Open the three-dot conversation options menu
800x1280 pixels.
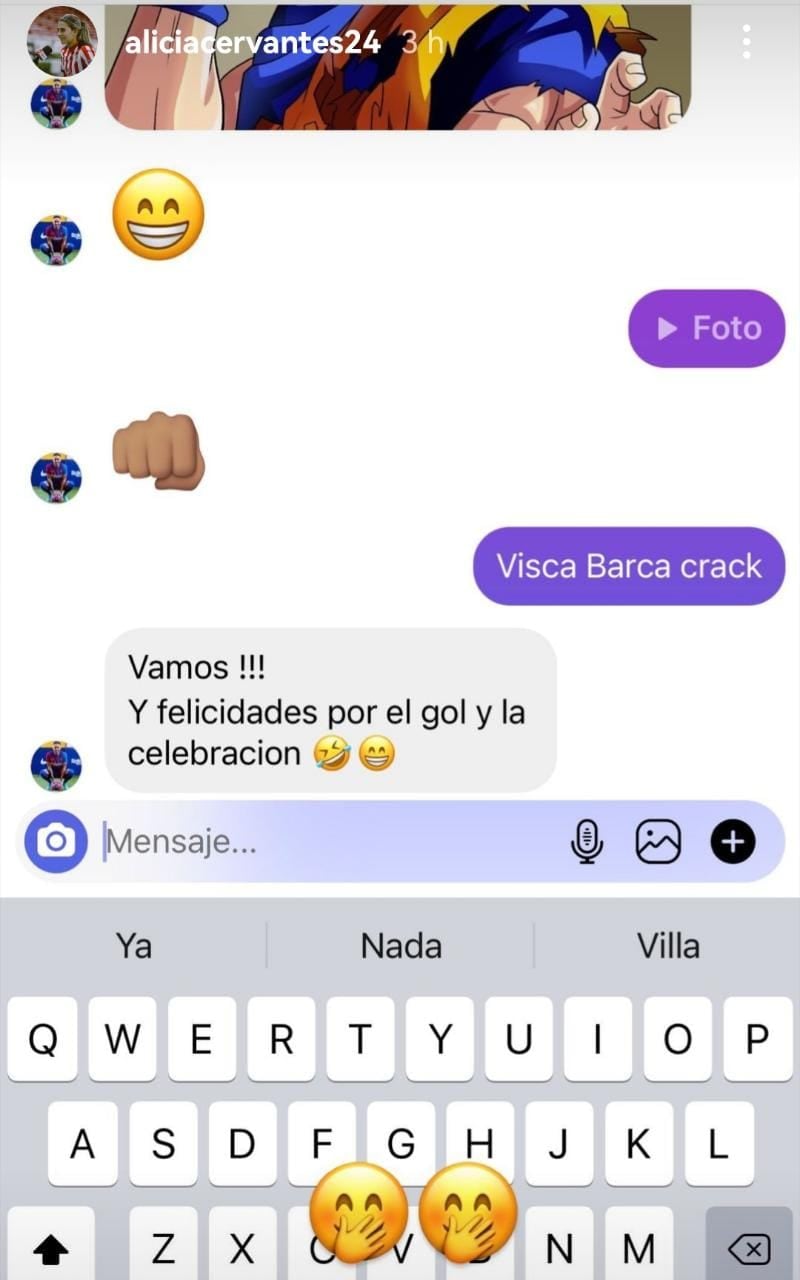(745, 40)
